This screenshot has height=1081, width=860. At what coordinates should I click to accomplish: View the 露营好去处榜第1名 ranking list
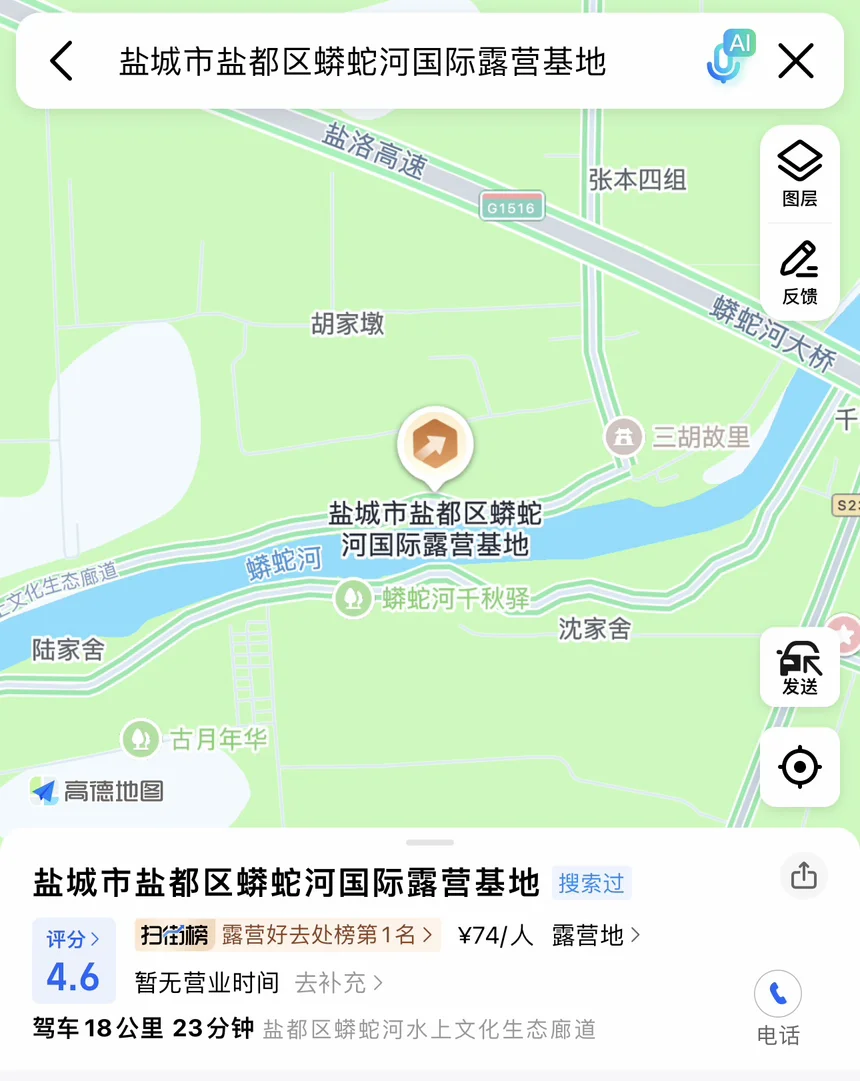(288, 935)
